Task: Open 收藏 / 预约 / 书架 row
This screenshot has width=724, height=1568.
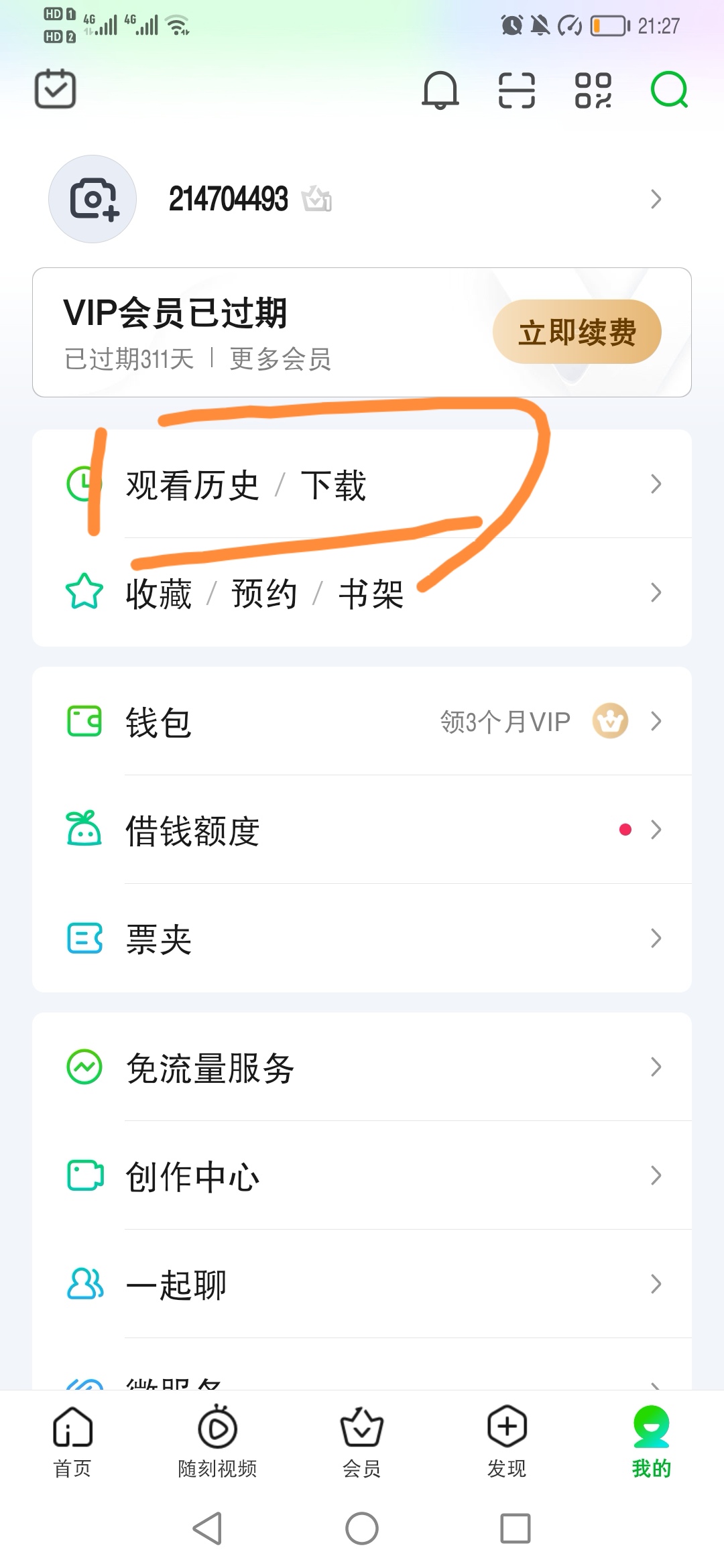Action: pos(362,592)
